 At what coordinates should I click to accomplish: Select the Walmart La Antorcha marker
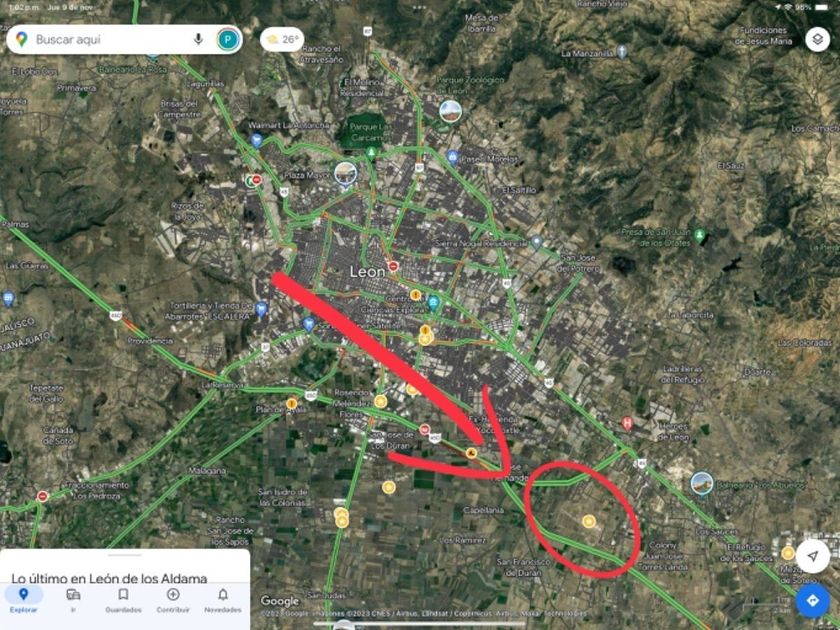click(x=257, y=141)
